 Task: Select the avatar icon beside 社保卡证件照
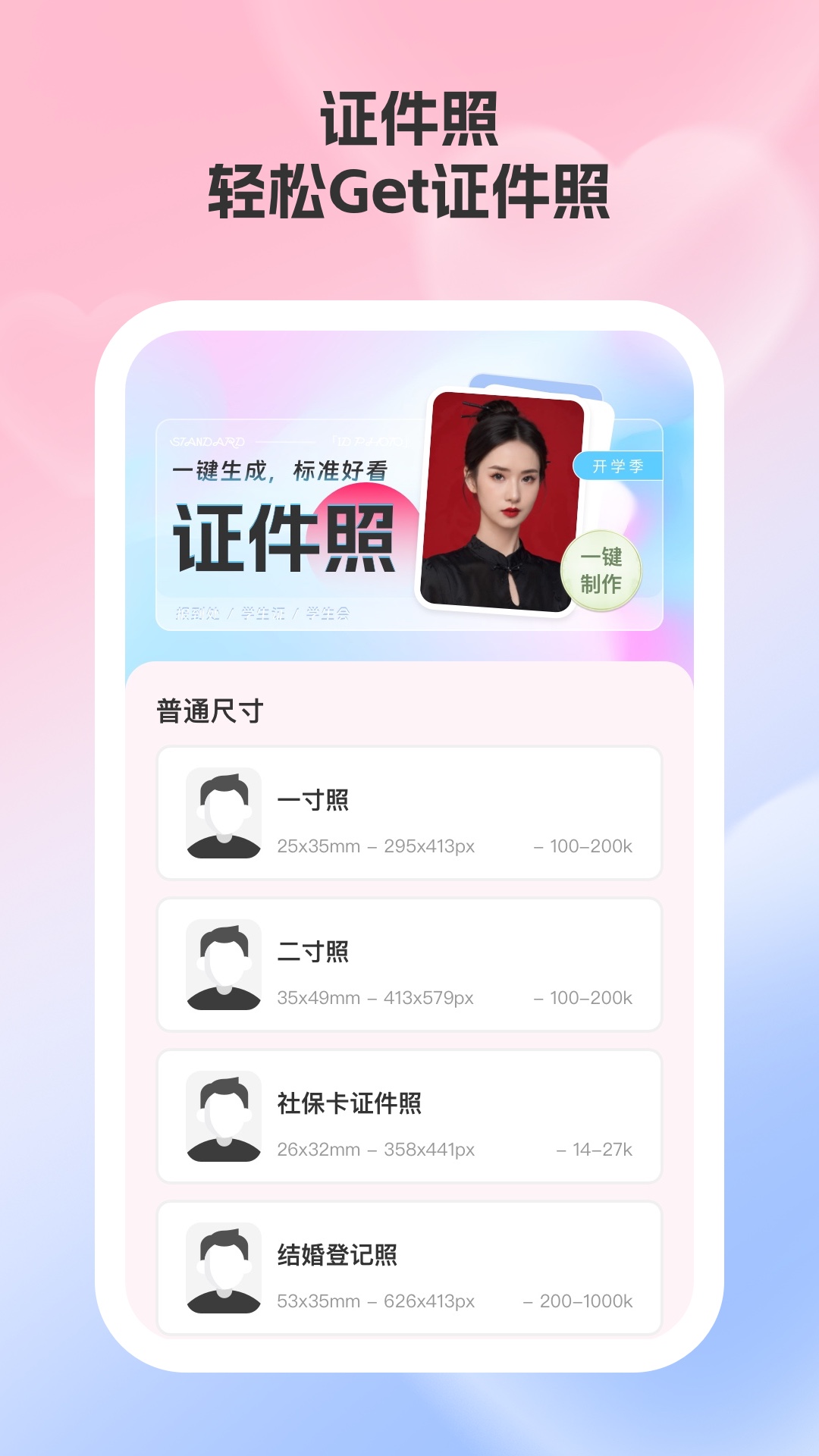pos(224,1116)
